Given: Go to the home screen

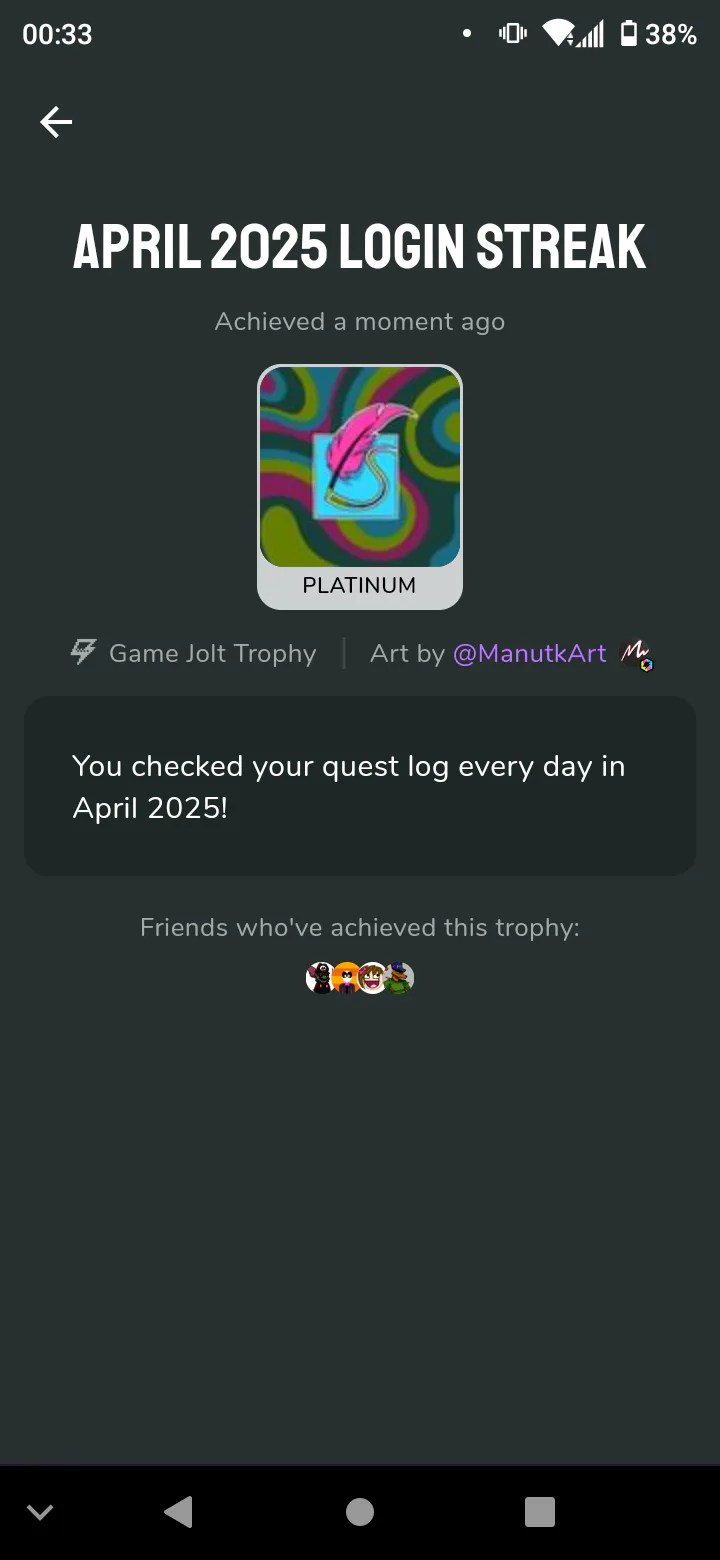Looking at the screenshot, I should (x=360, y=1512).
